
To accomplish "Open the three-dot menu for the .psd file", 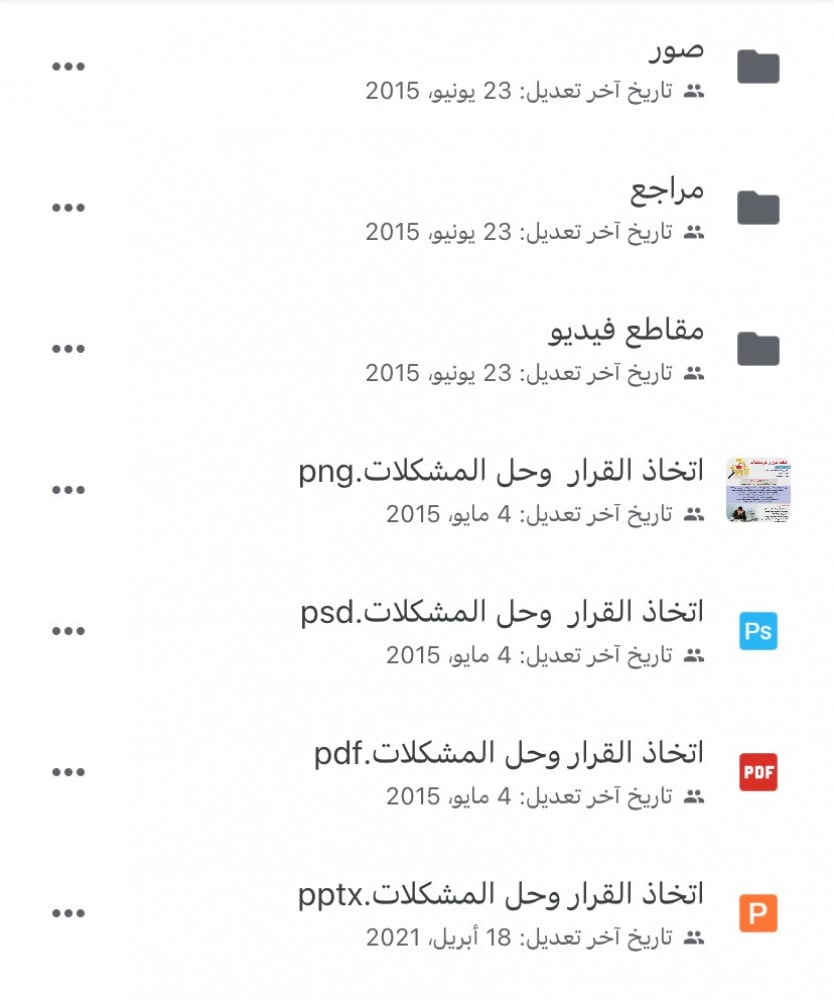I will pos(68,631).
